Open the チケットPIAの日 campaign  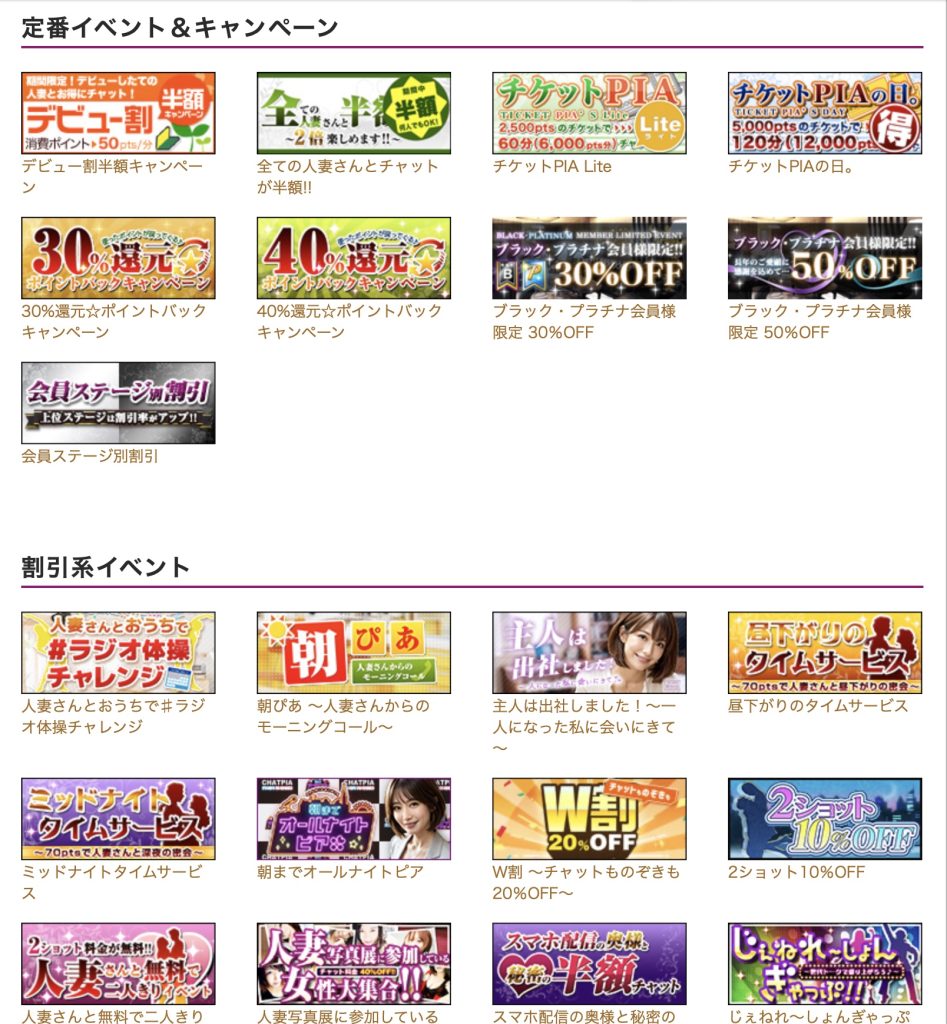pos(824,113)
